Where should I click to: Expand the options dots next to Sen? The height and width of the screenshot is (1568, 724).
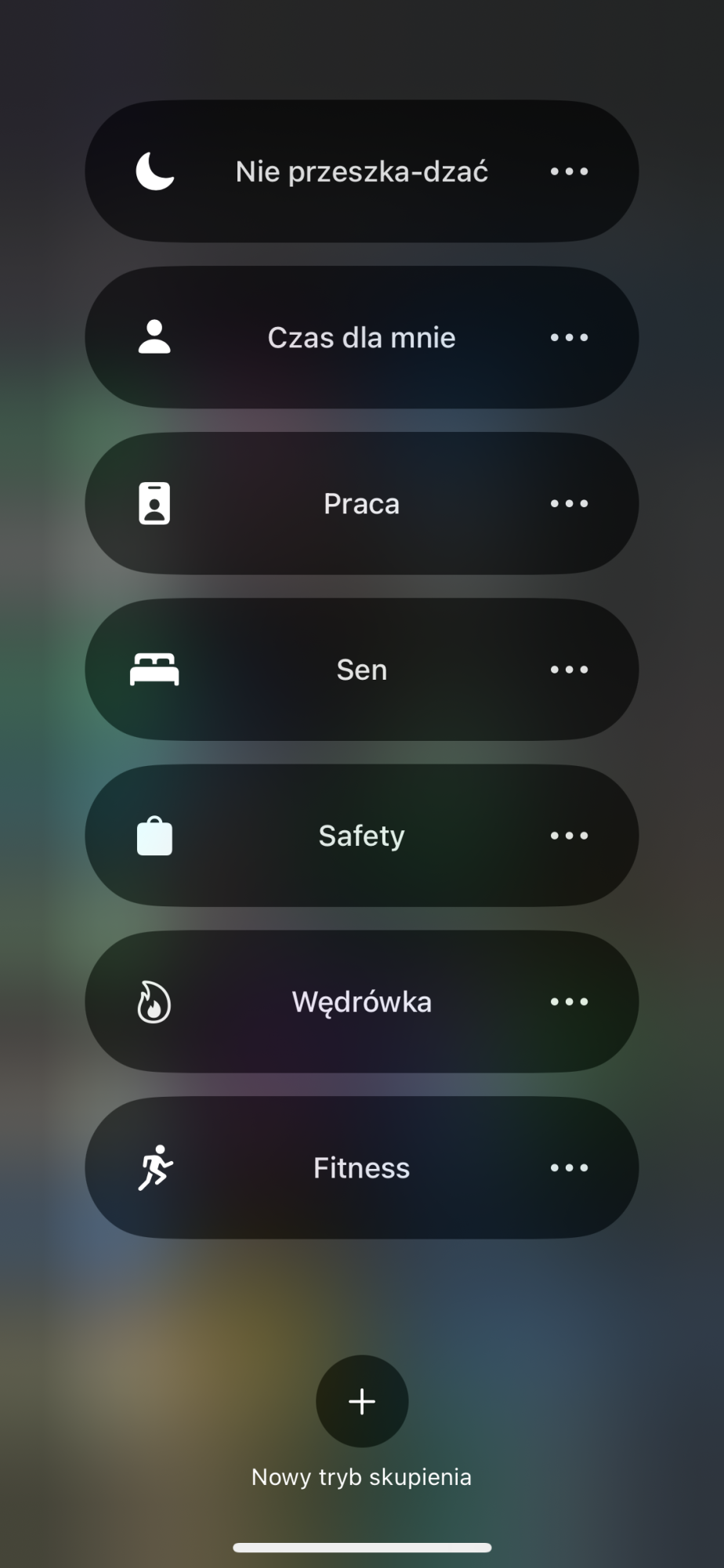[569, 670]
